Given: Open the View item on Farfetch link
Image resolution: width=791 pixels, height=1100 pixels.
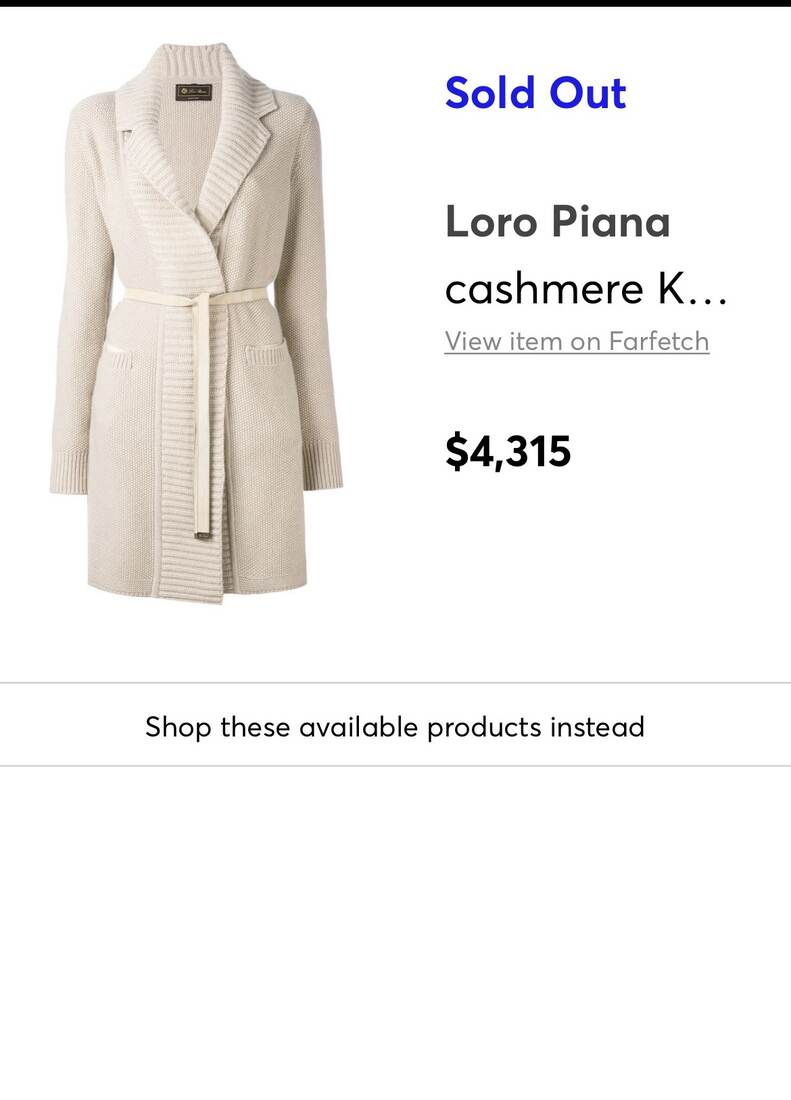Looking at the screenshot, I should pyautogui.click(x=577, y=341).
